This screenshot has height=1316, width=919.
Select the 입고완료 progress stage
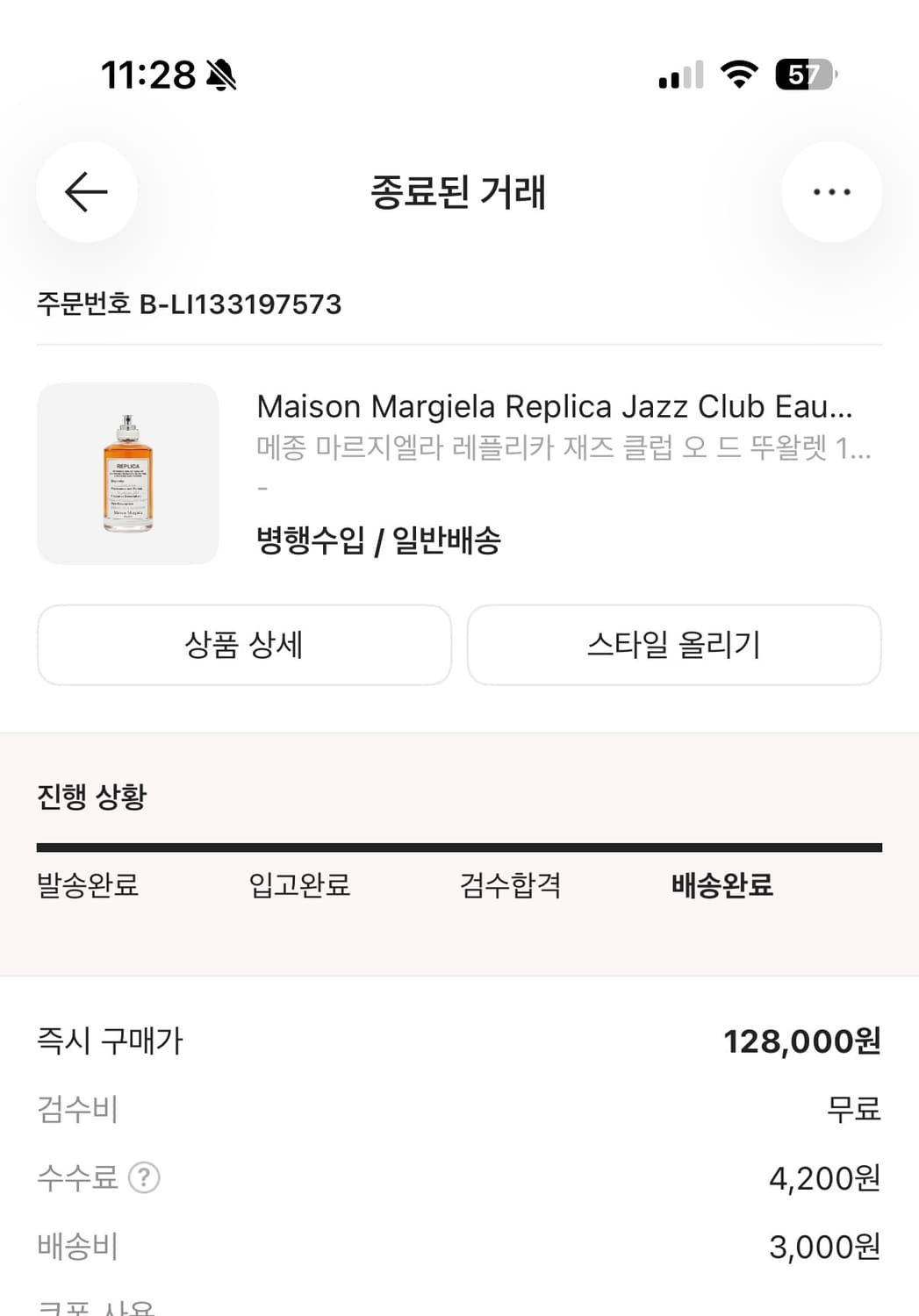pos(298,886)
